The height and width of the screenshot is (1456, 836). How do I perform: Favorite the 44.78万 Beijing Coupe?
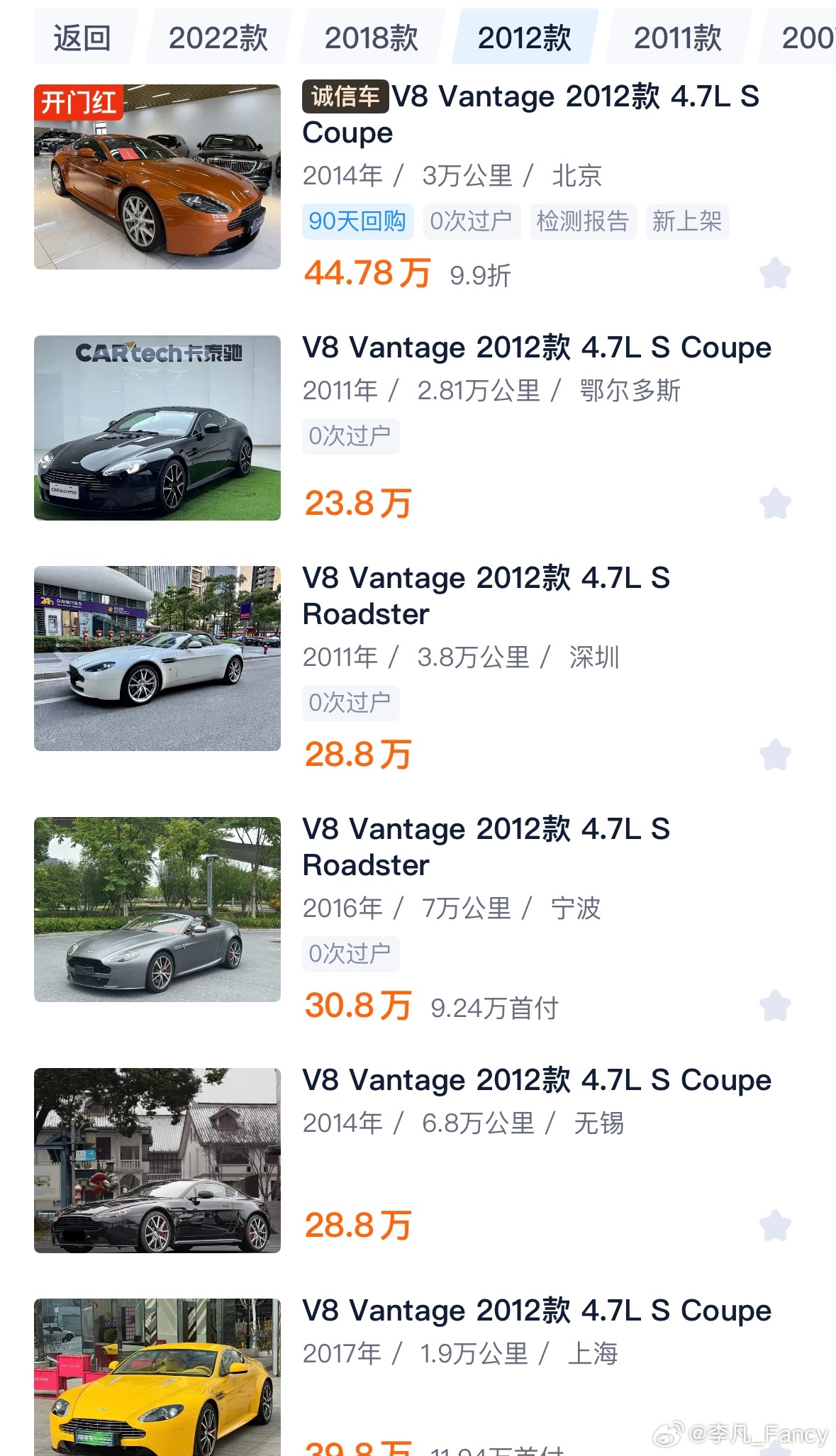[775, 273]
